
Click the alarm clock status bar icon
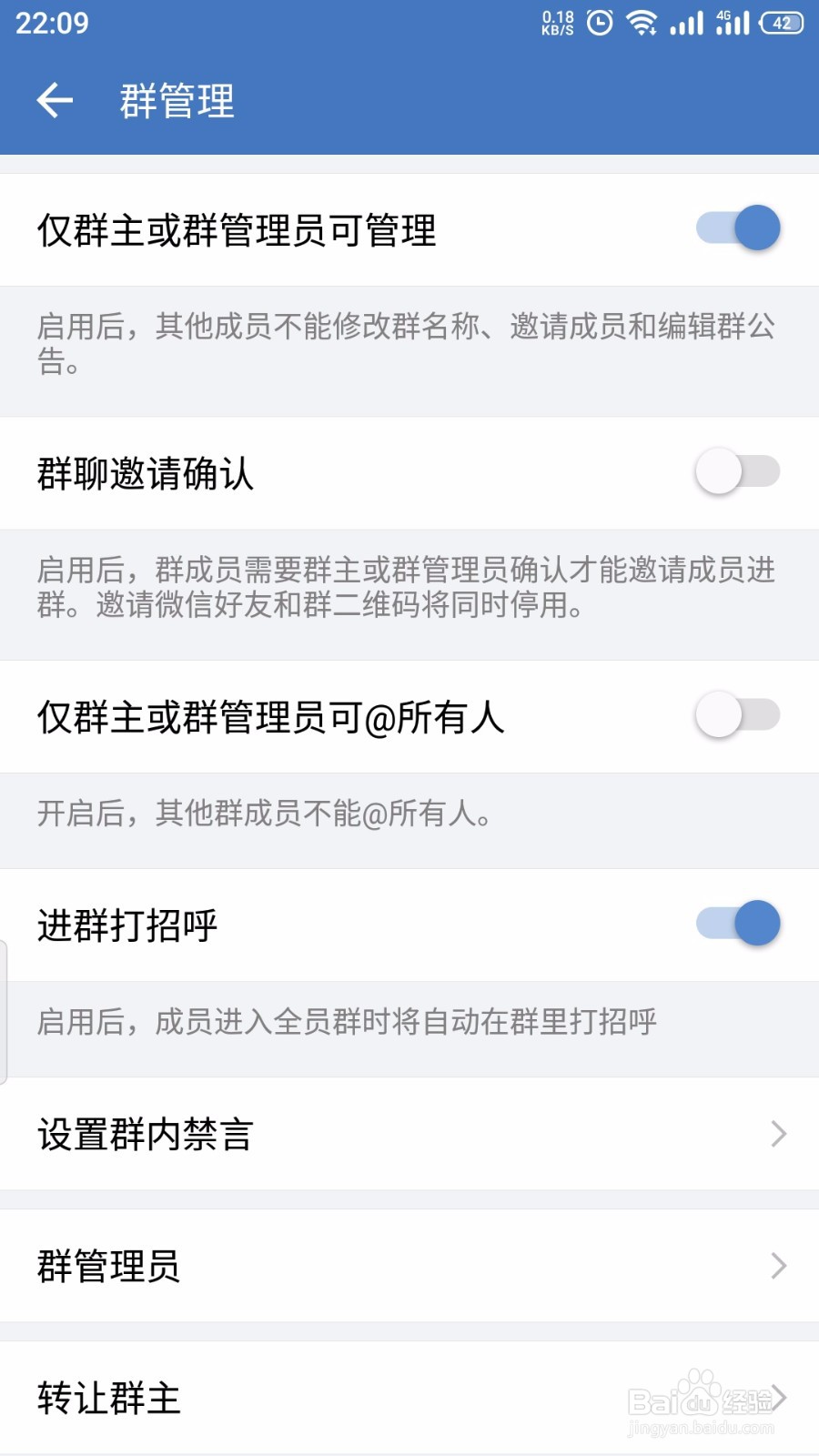pos(600,24)
